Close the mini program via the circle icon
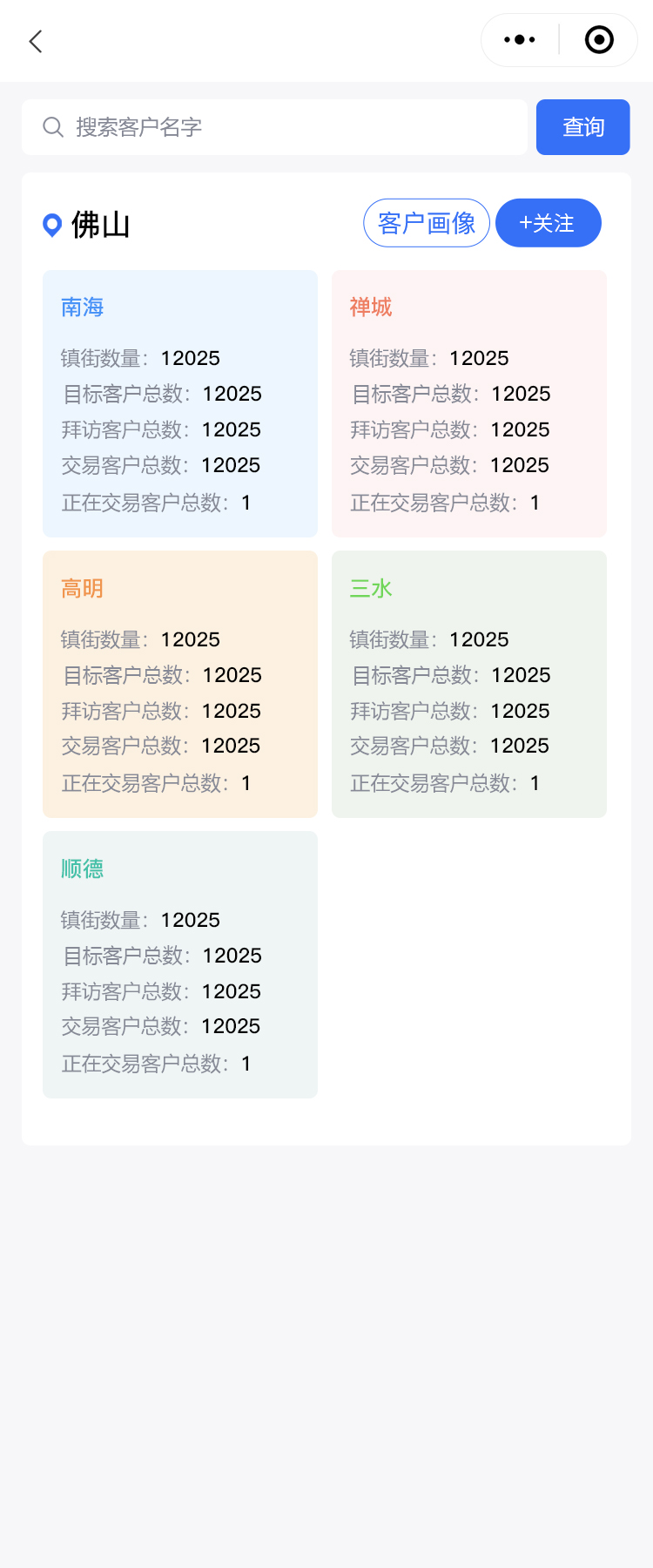This screenshot has width=653, height=1568. [x=599, y=40]
